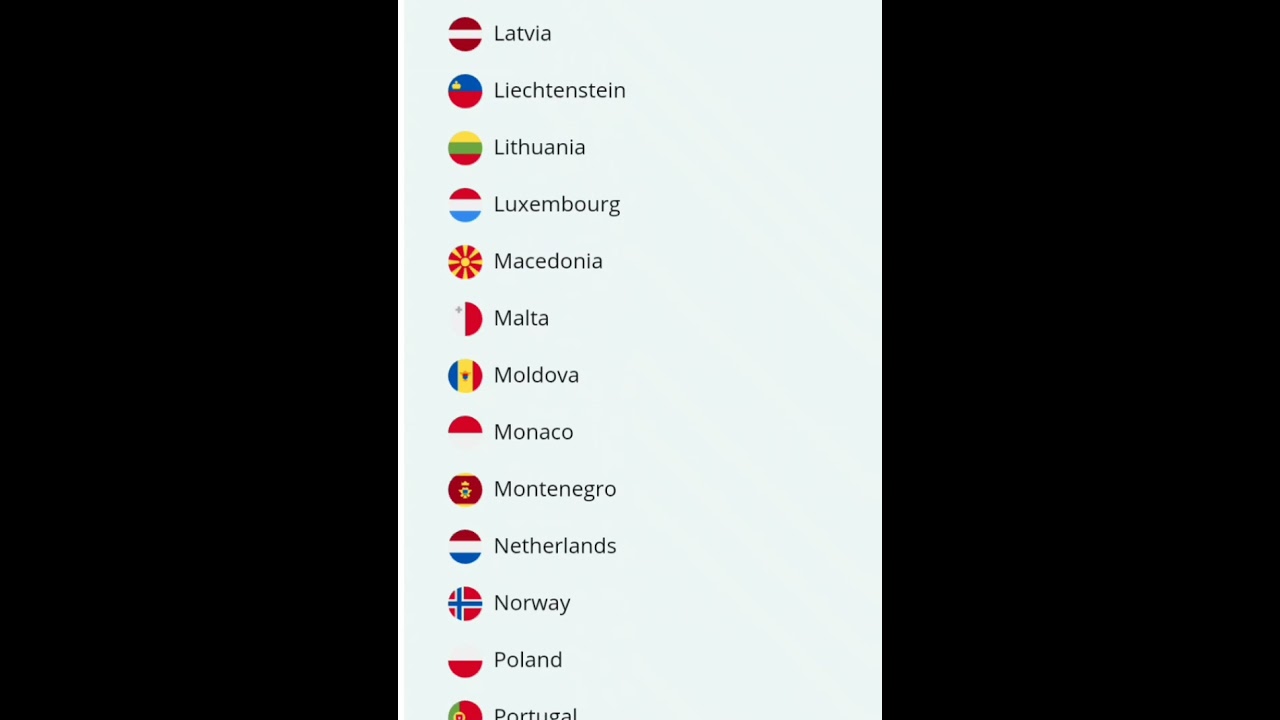Choose the Norway row

click(531, 603)
